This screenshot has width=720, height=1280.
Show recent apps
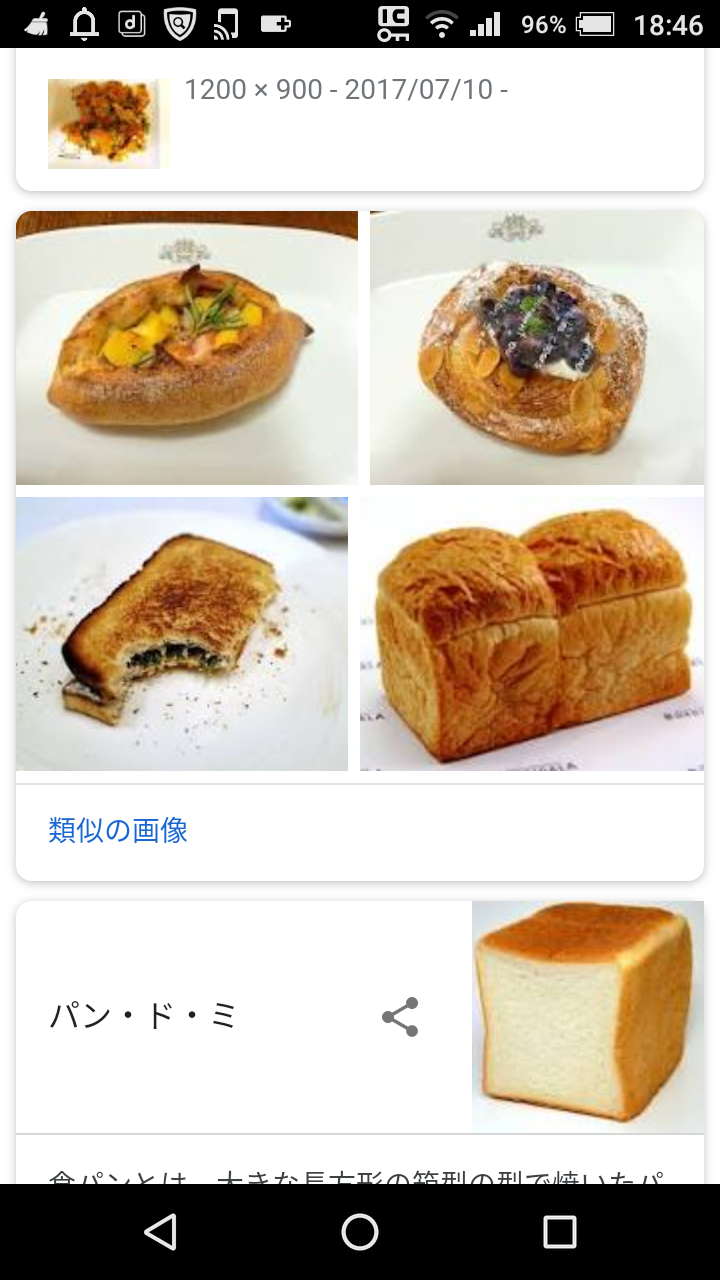click(560, 1232)
